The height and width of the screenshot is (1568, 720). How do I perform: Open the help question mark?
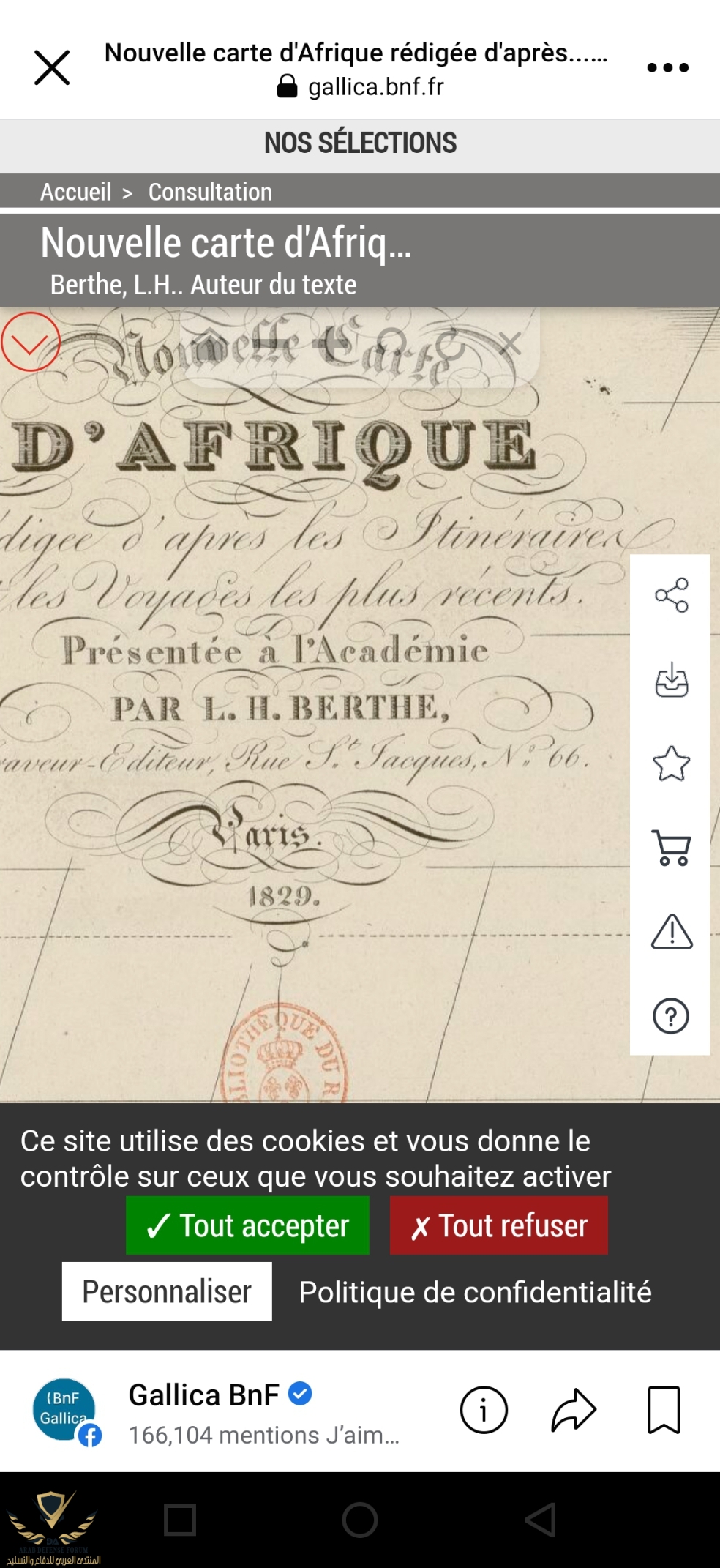(671, 1016)
